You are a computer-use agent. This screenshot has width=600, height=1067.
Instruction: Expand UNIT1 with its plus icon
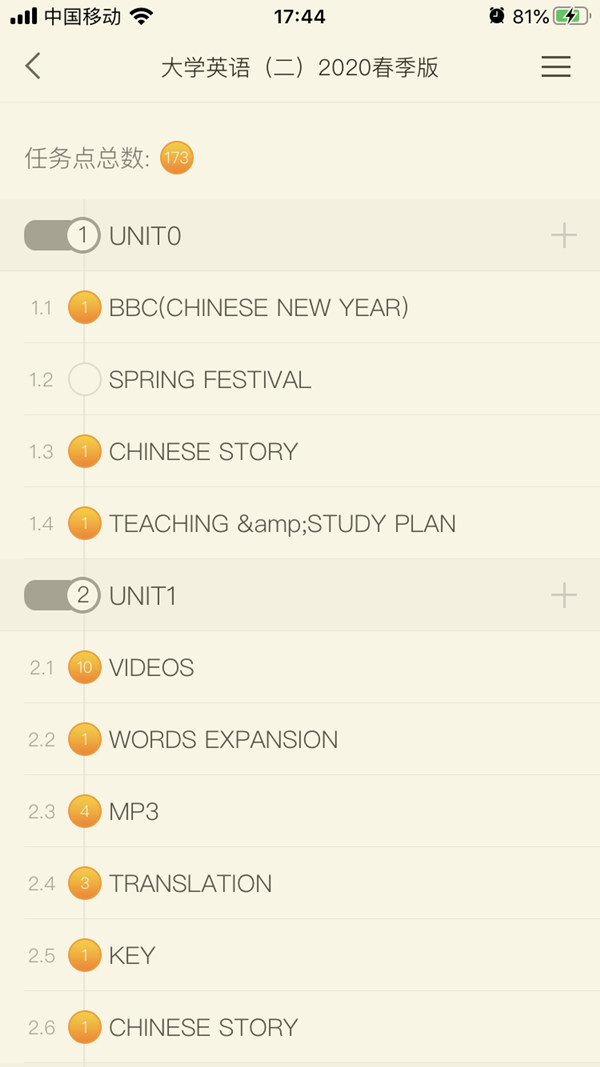tap(564, 595)
